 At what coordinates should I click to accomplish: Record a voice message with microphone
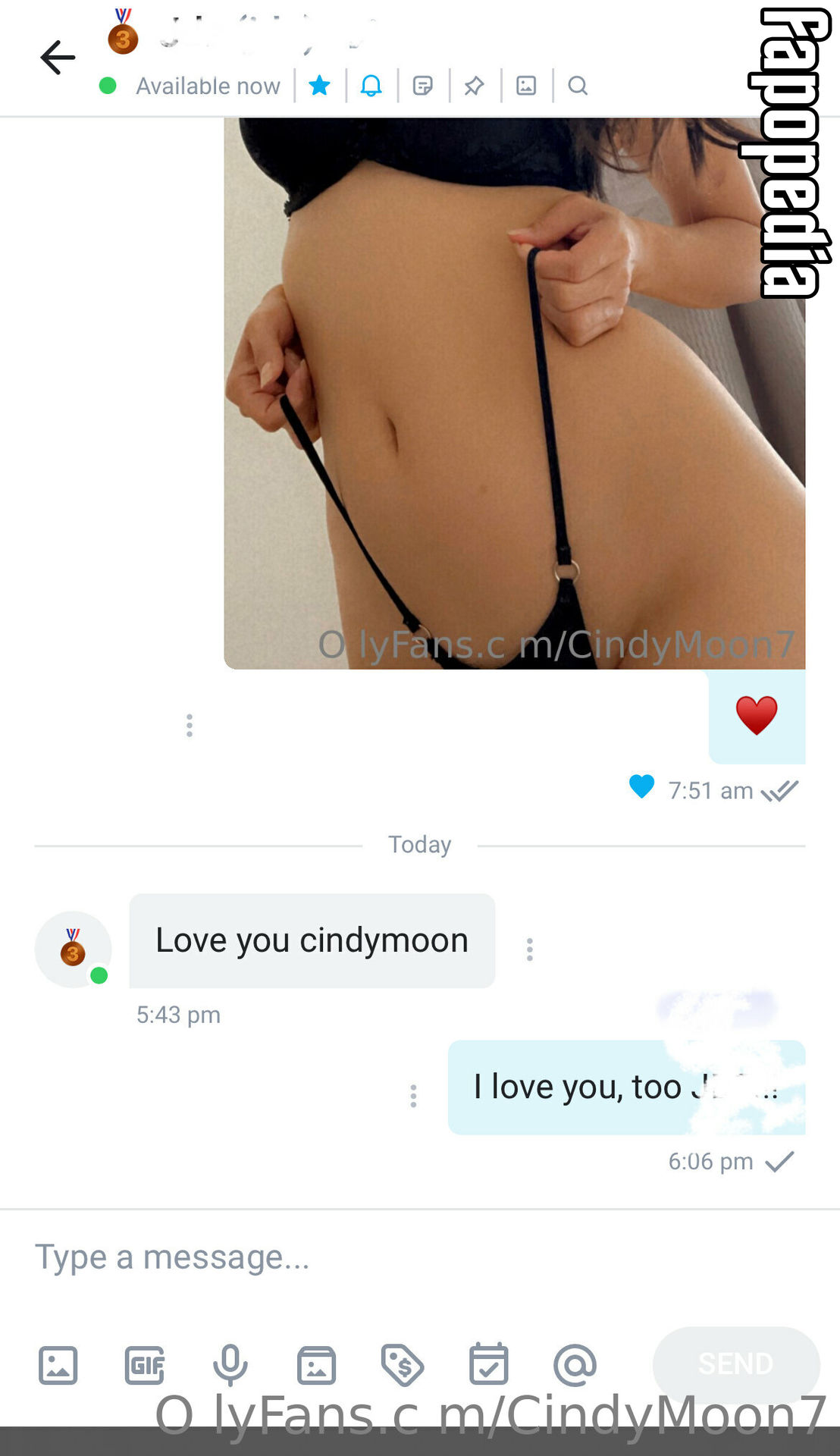click(x=230, y=1365)
